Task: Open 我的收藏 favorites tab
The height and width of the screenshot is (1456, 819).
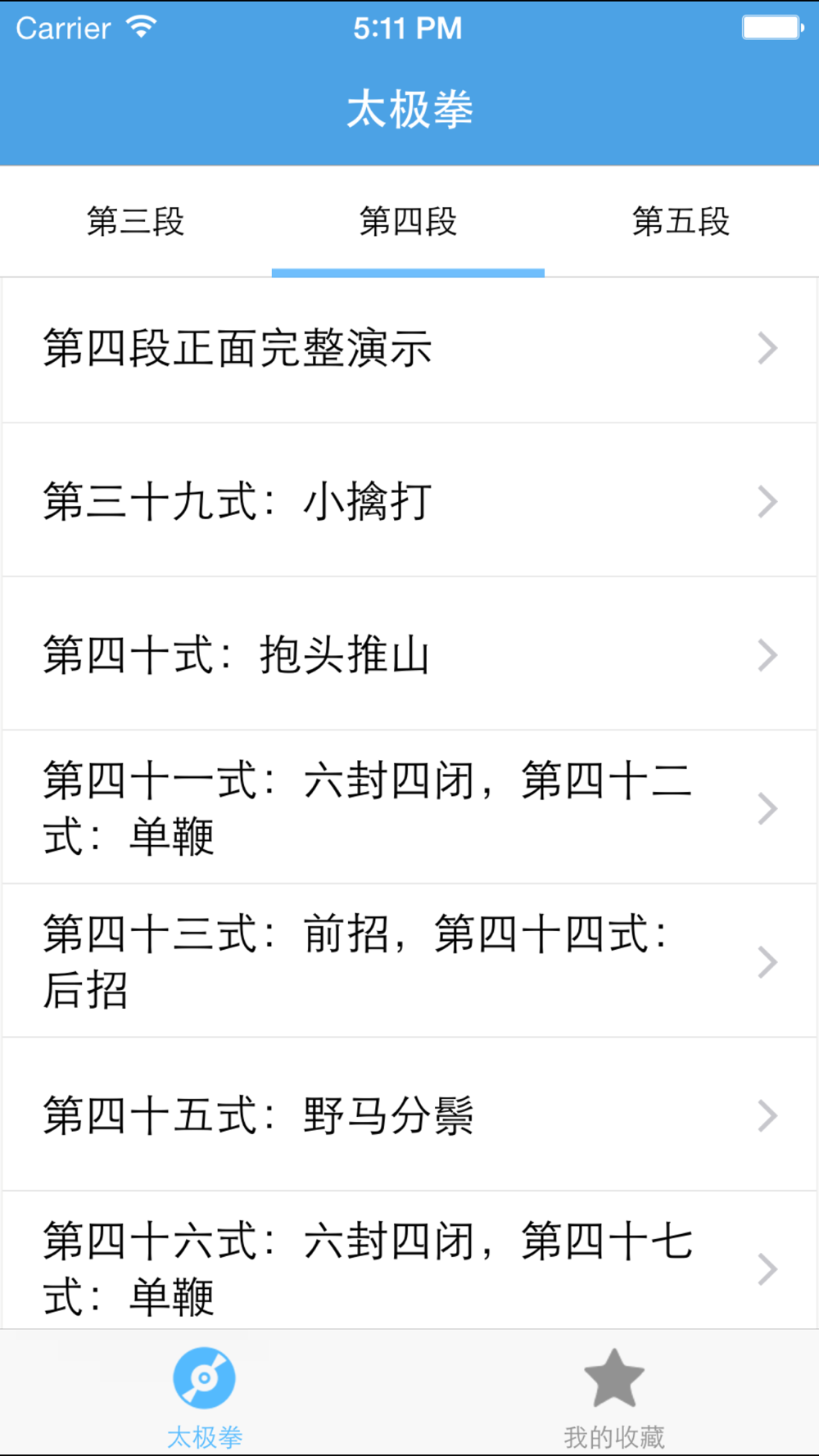Action: tap(614, 1394)
